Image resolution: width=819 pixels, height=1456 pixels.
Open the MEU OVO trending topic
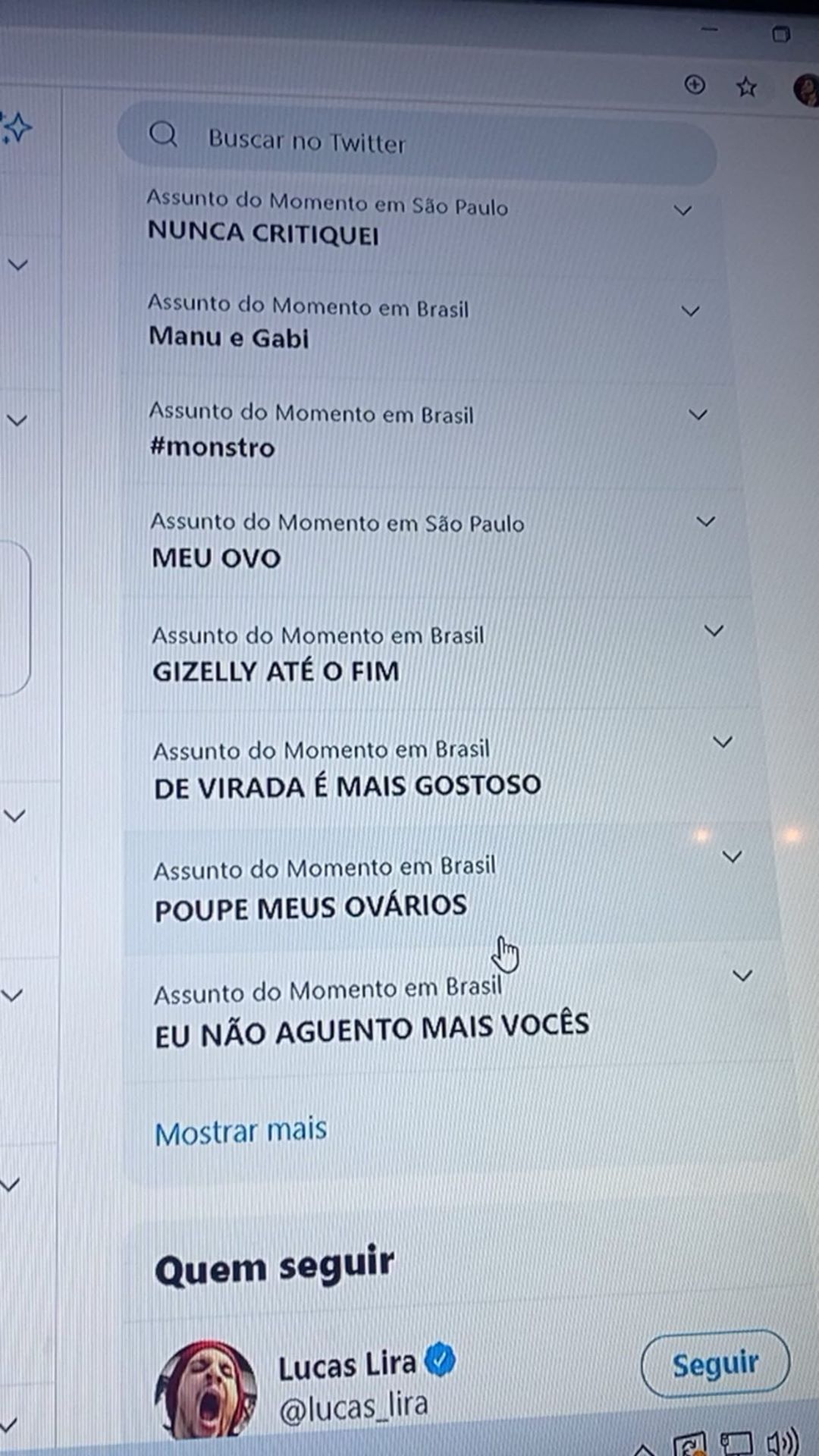coord(216,558)
